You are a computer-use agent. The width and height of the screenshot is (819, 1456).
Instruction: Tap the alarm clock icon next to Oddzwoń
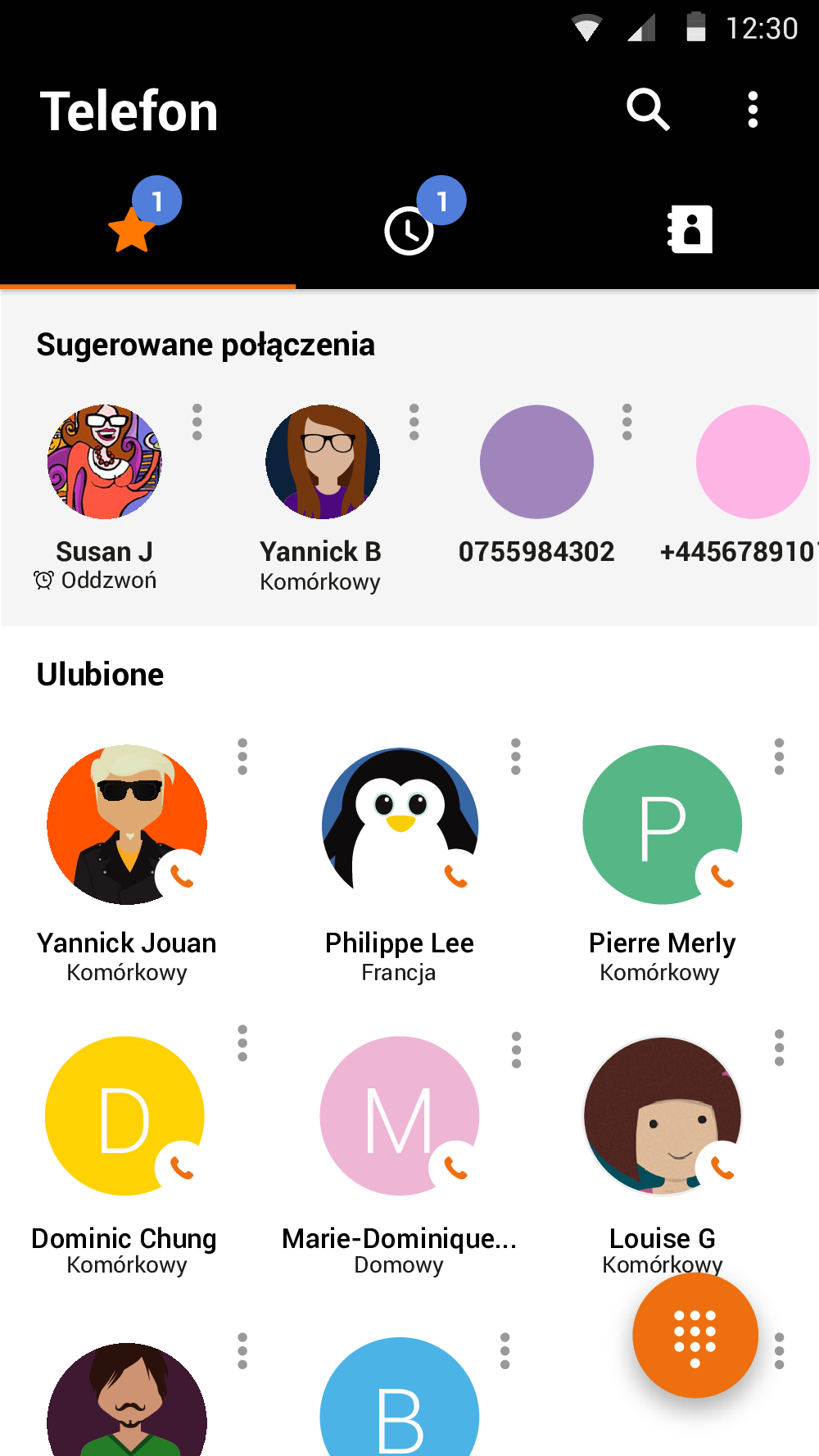pyautogui.click(x=43, y=580)
